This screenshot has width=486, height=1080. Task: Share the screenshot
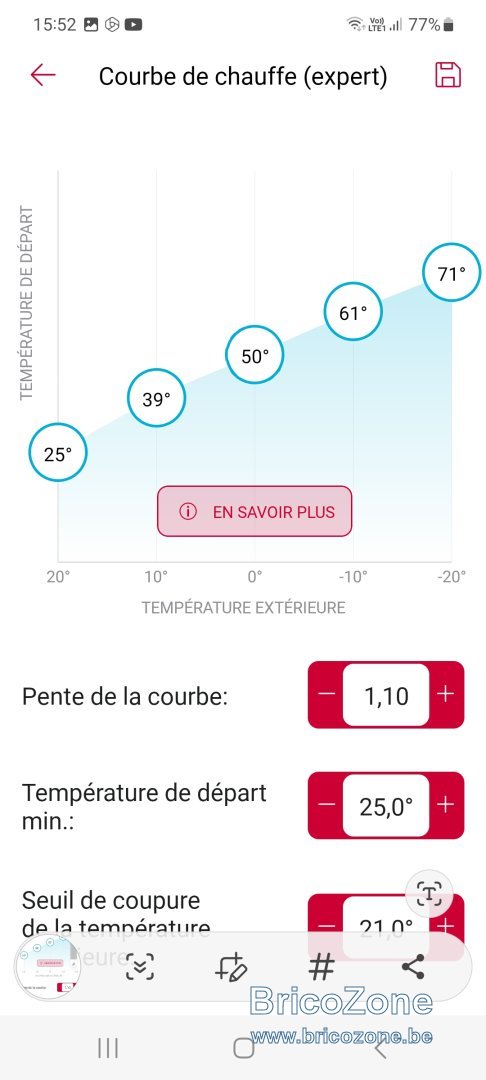click(412, 968)
